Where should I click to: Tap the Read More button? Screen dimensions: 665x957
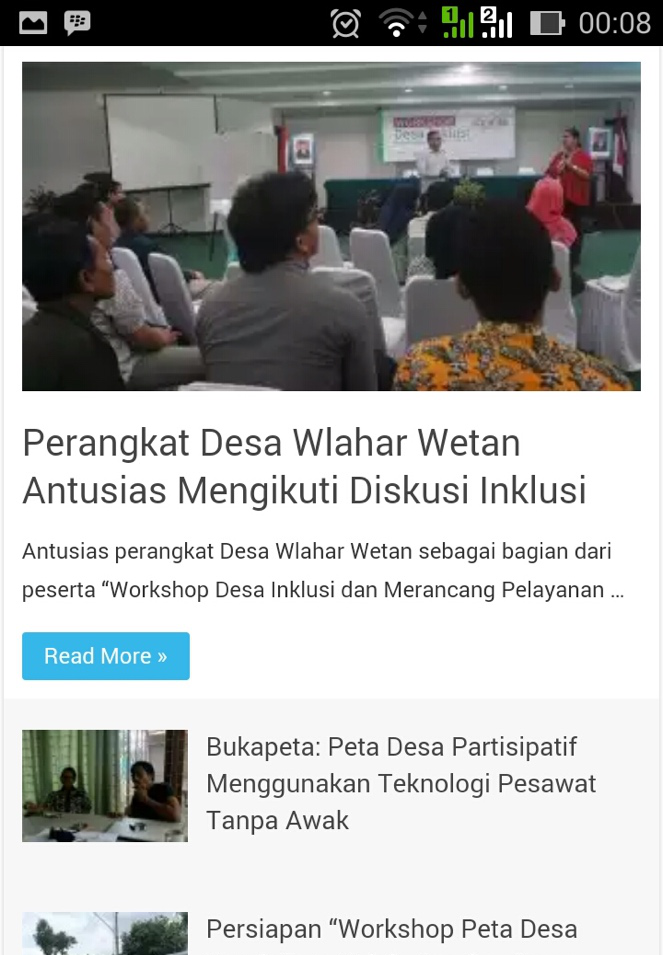(105, 656)
